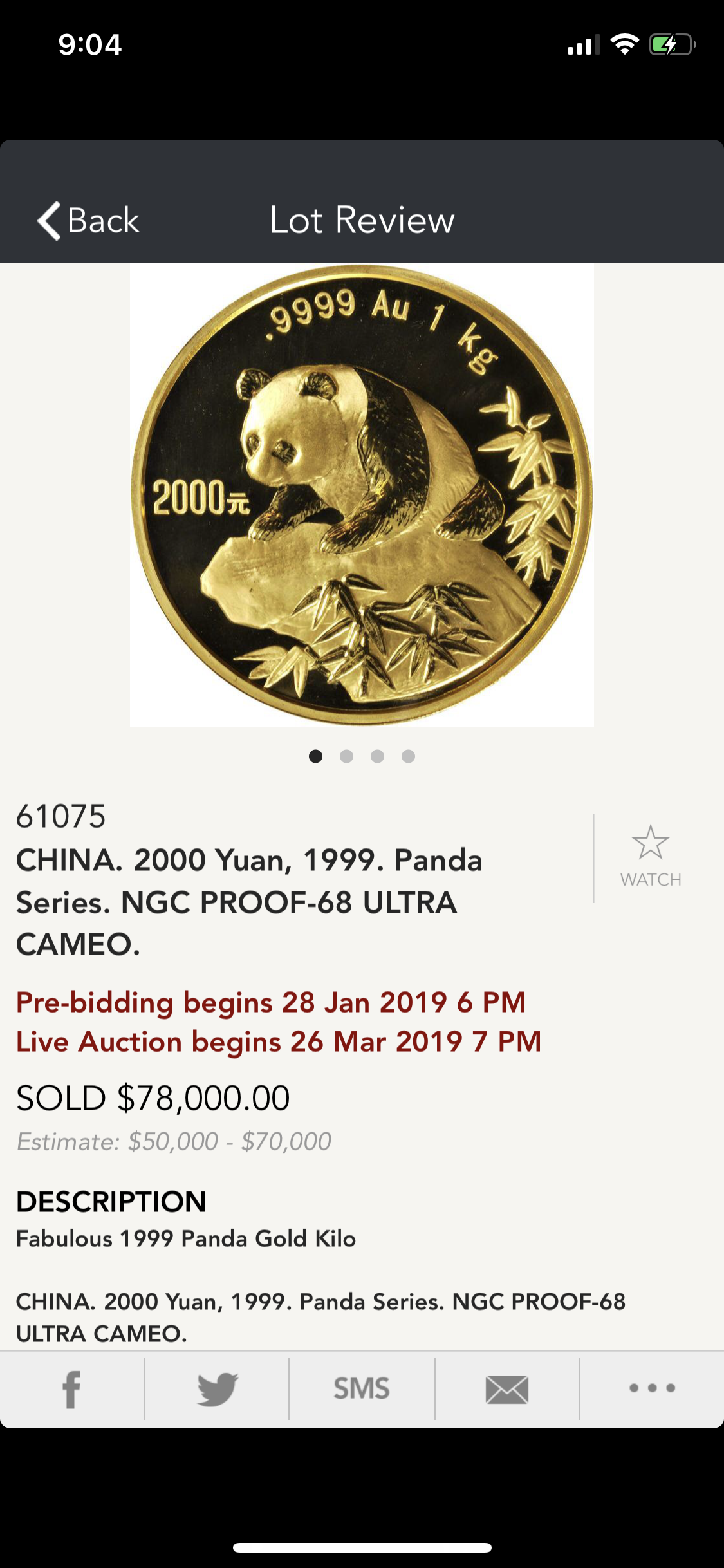Send this lot via SMS
Screen dimensions: 724x1568
362,1389
